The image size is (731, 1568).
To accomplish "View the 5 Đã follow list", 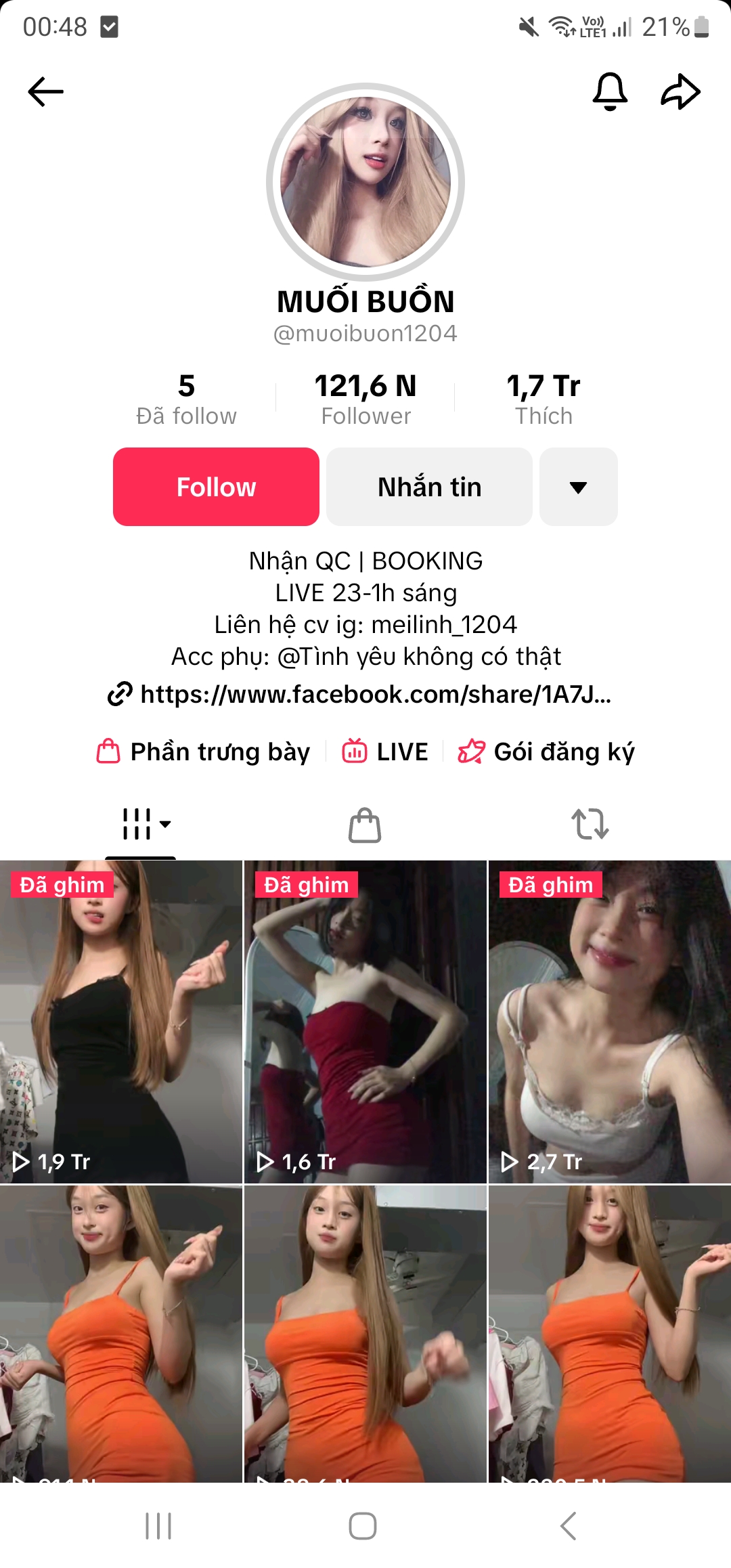I will pos(186,399).
